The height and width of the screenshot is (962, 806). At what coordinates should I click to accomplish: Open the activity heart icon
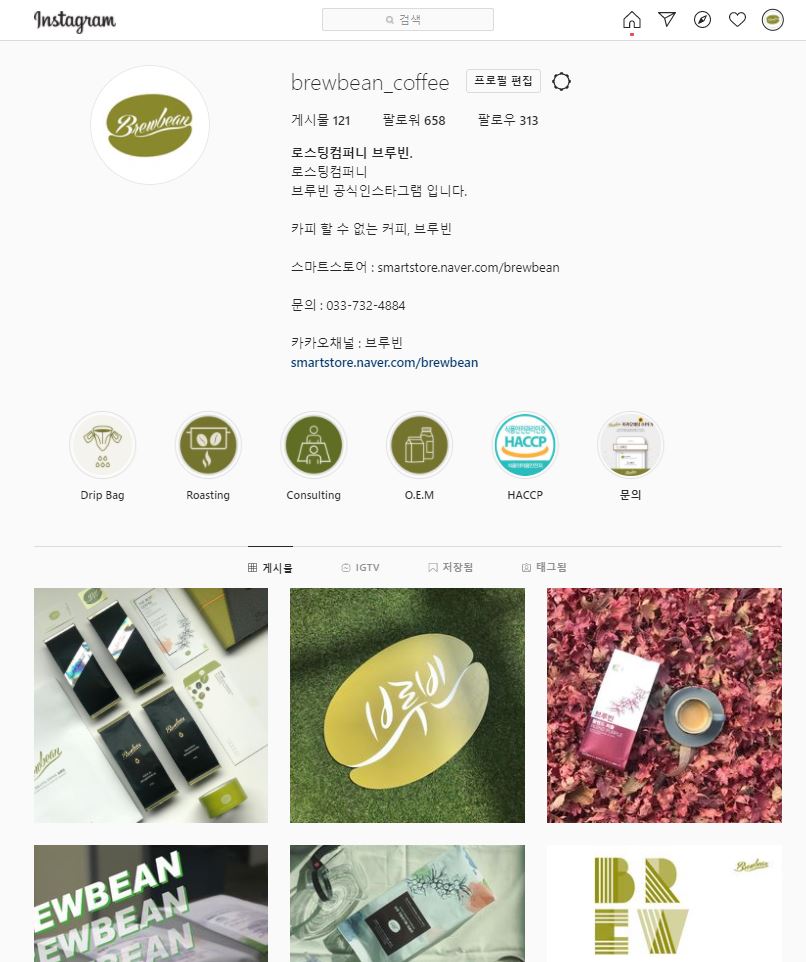[x=737, y=20]
